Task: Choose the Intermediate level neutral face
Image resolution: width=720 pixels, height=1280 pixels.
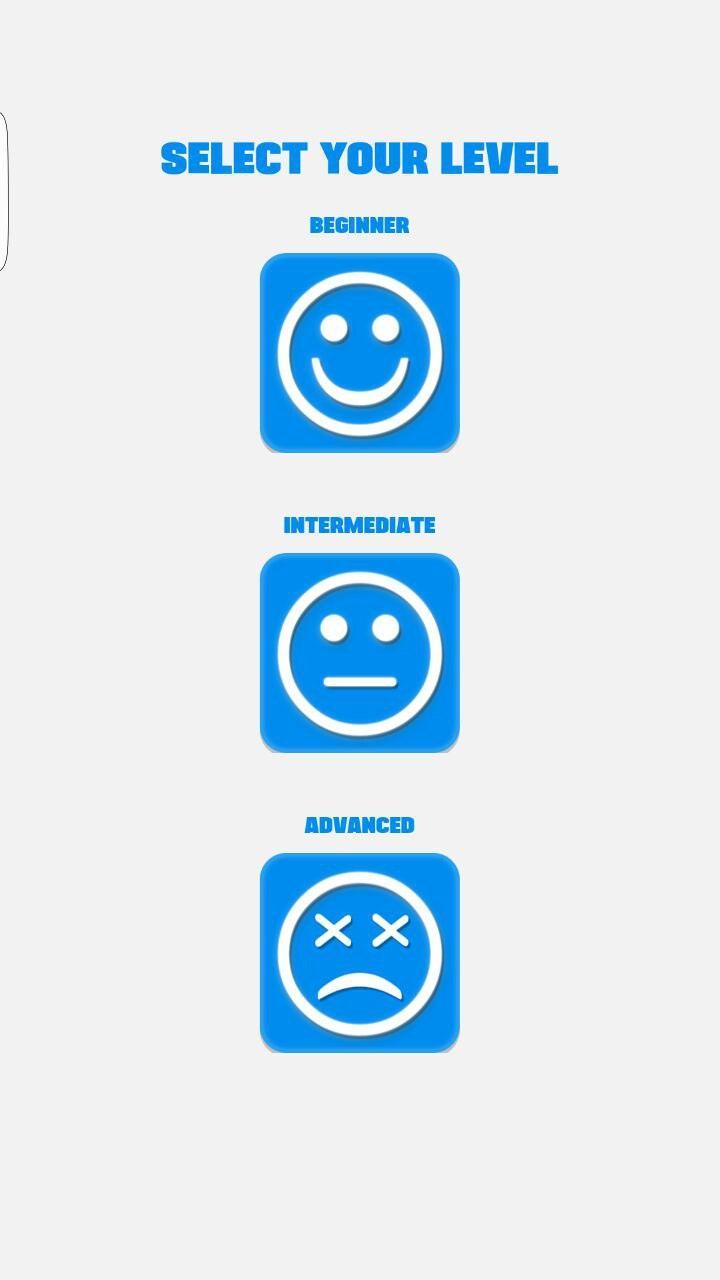Action: point(359,653)
